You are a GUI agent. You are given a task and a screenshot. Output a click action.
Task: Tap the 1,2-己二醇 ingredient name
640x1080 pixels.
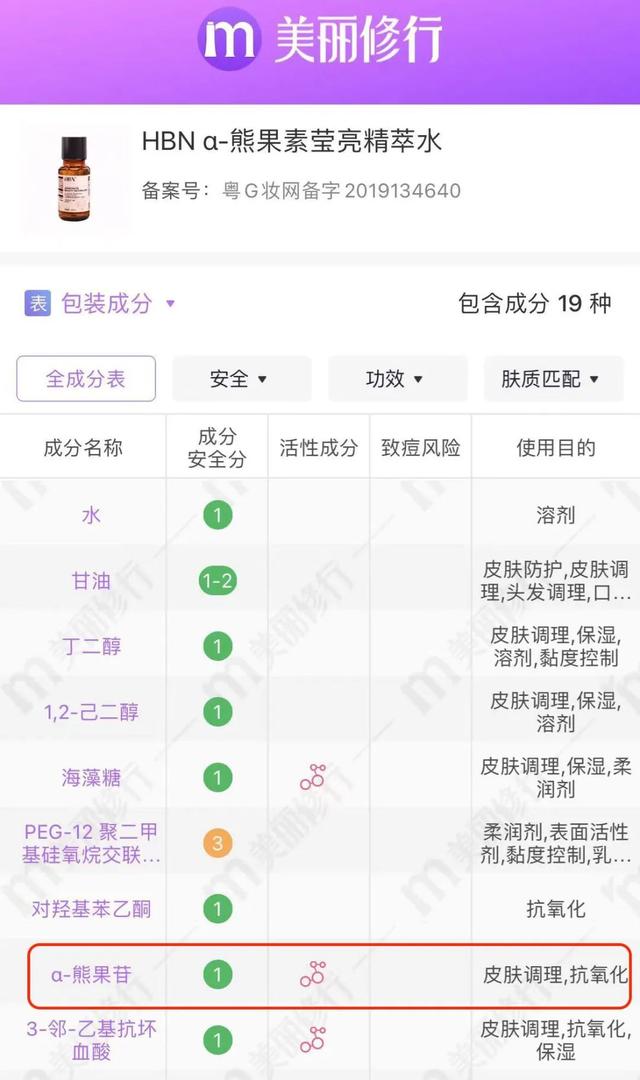pyautogui.click(x=91, y=712)
